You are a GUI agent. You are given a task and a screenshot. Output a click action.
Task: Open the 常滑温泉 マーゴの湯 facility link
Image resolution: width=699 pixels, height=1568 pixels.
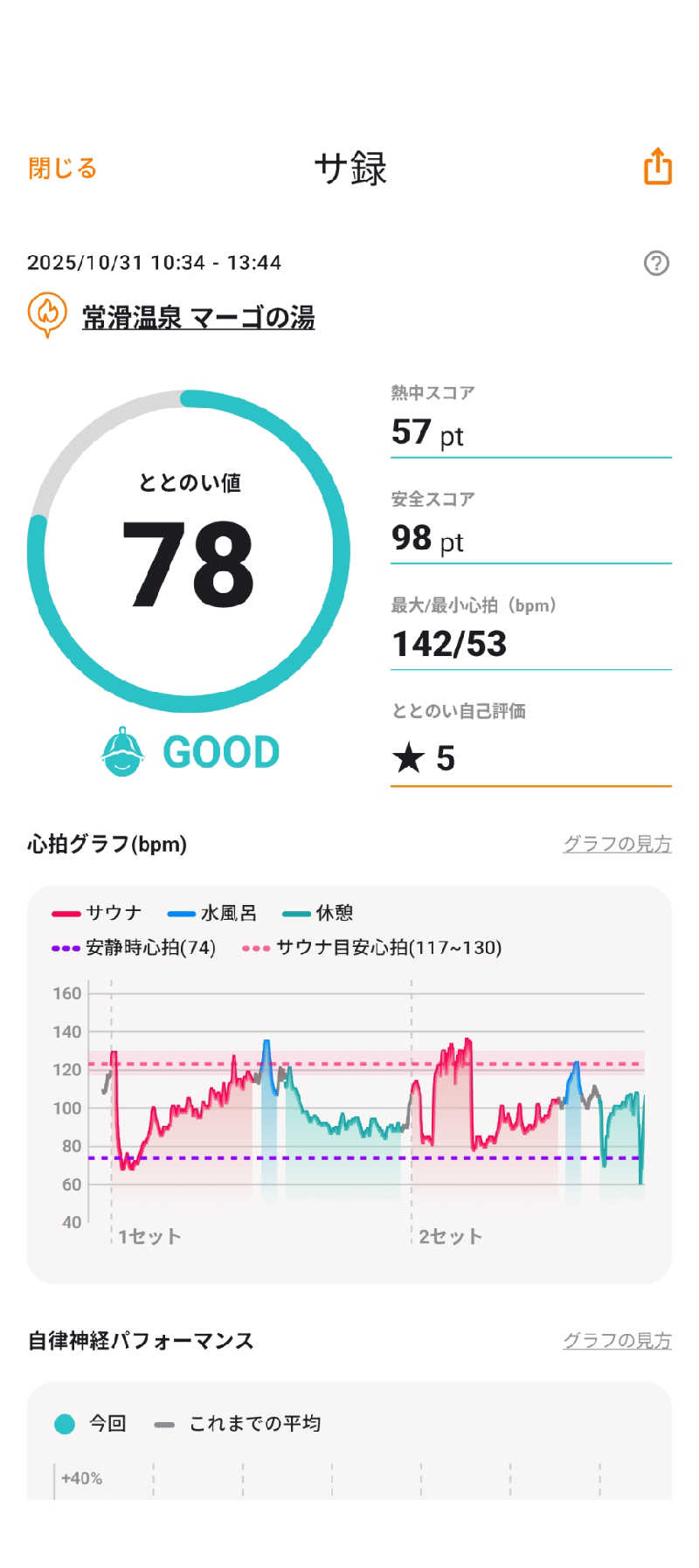(x=198, y=317)
